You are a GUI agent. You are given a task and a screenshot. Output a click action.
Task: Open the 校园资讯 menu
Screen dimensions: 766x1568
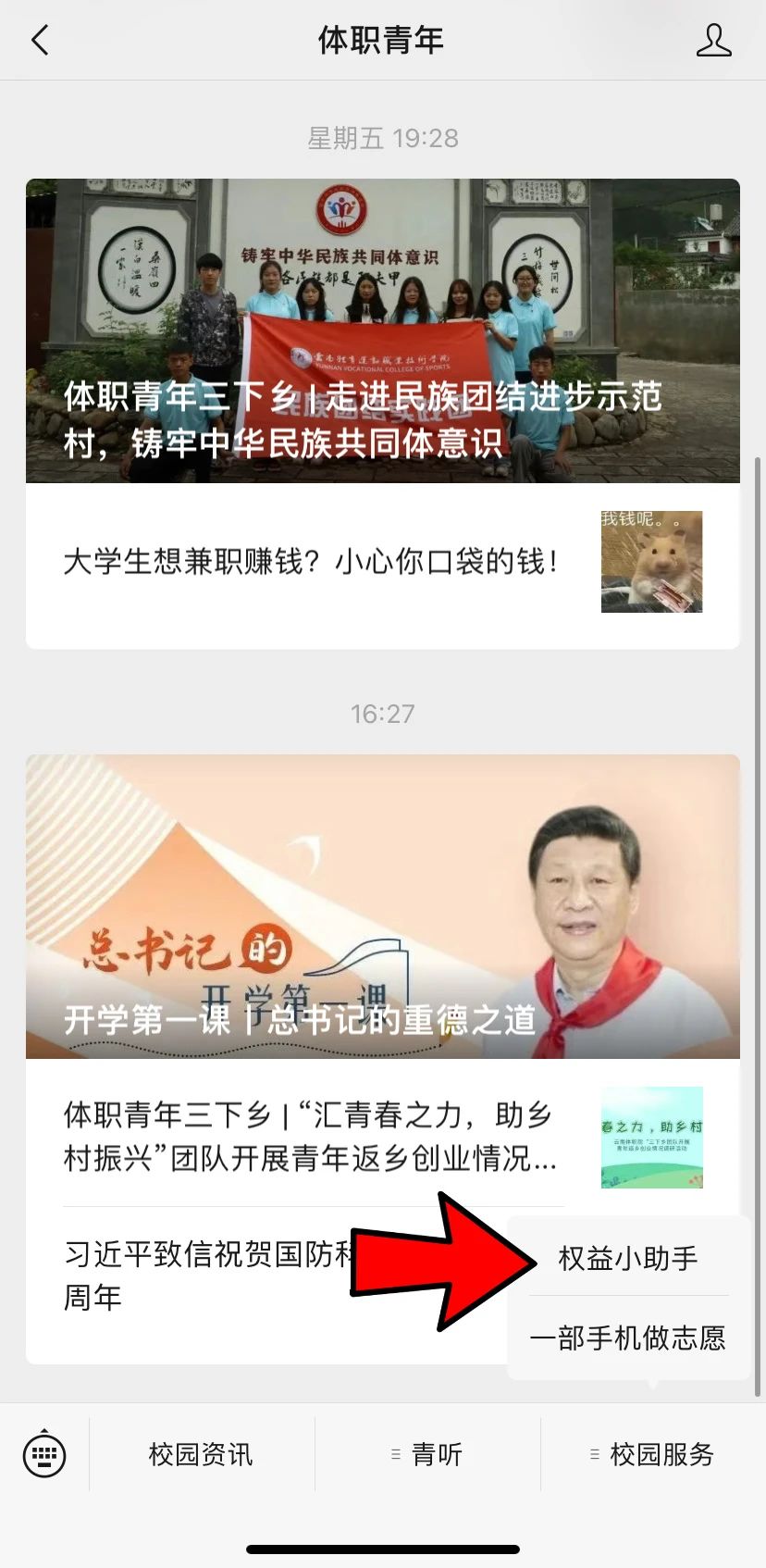(201, 1454)
